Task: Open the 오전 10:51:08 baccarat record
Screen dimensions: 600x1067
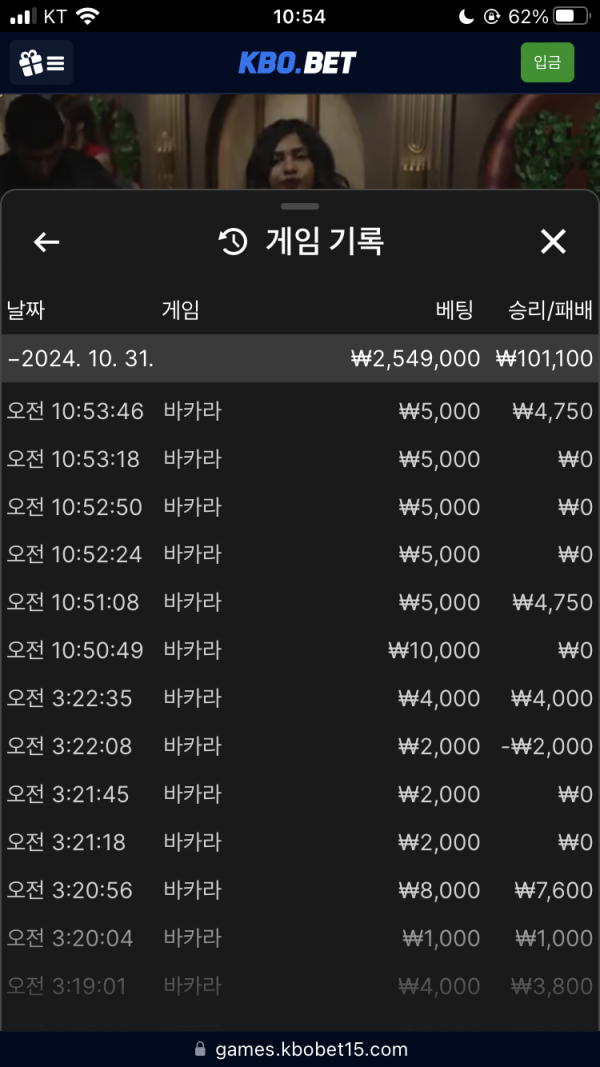Action: (x=300, y=602)
